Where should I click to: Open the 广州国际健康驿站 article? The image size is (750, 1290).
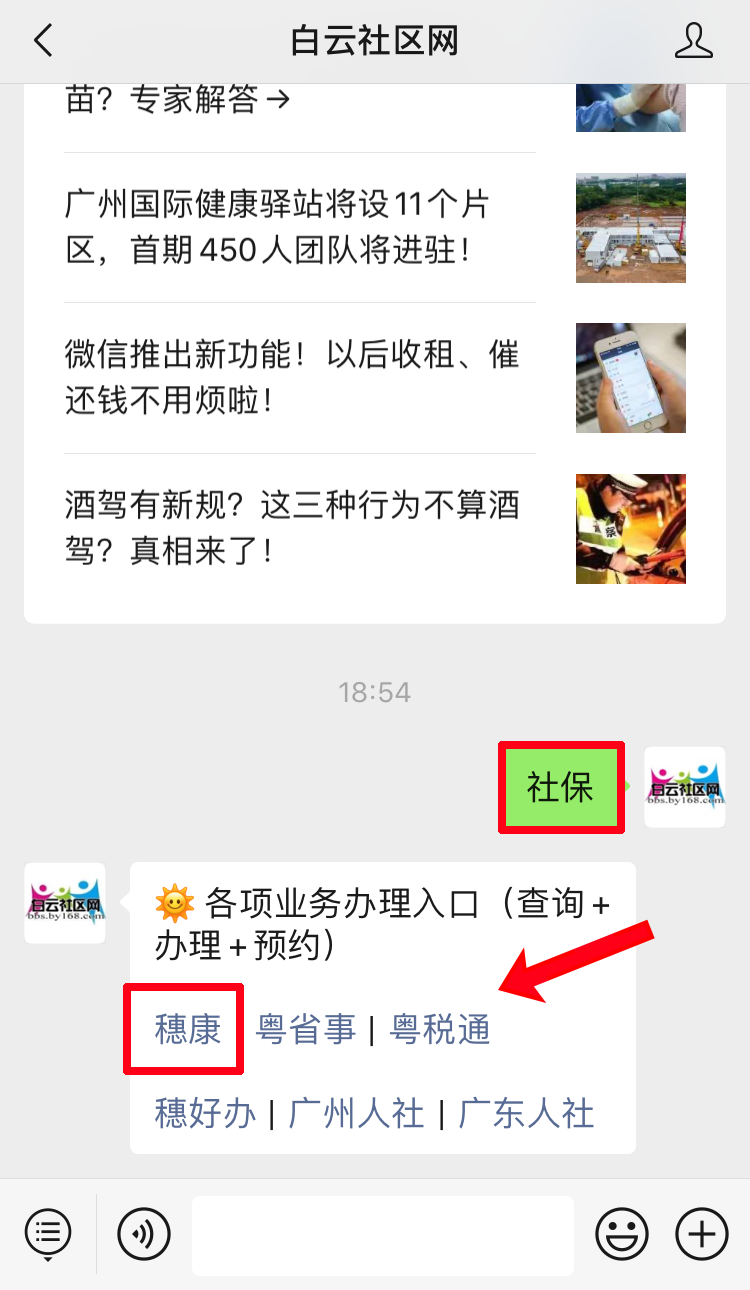300,228
